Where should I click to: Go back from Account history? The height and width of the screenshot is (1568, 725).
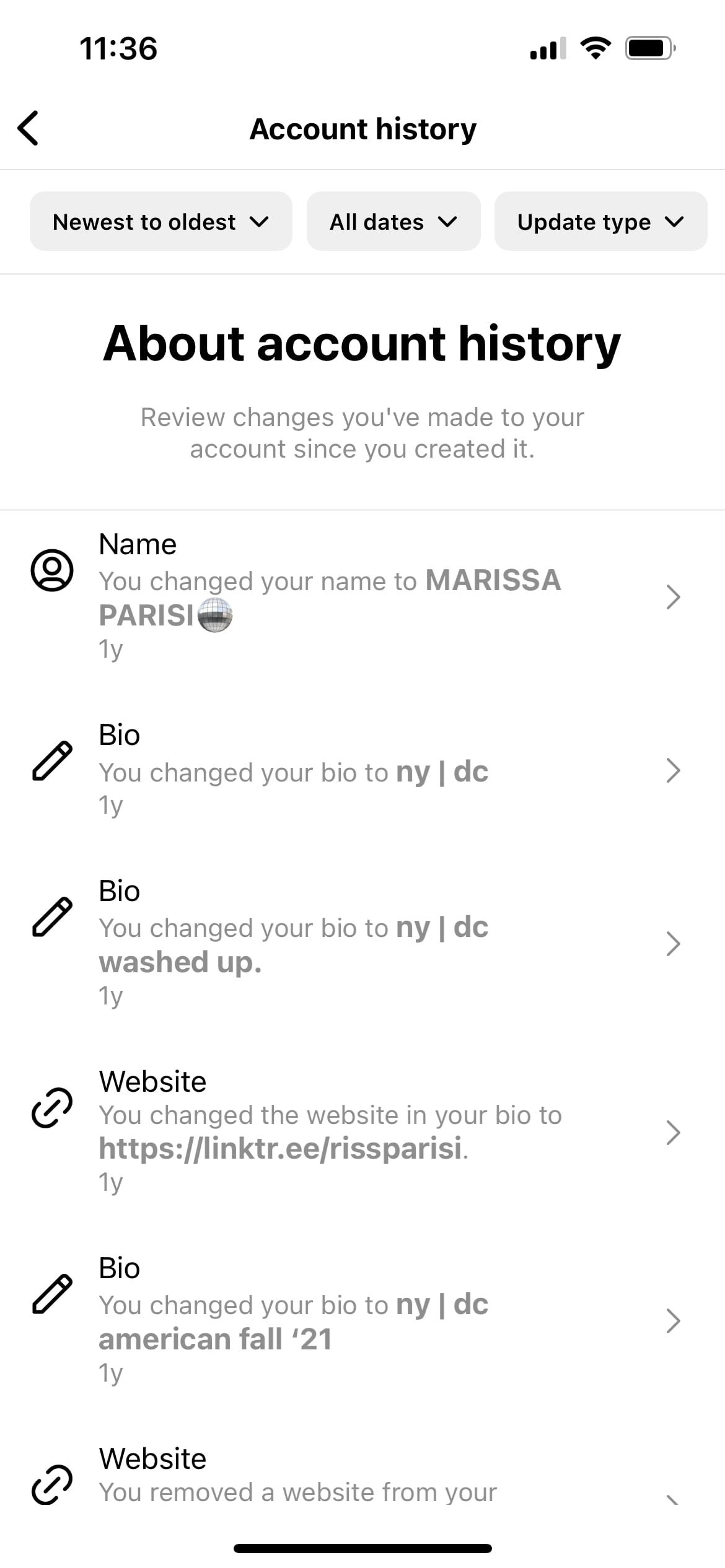pos(29,128)
